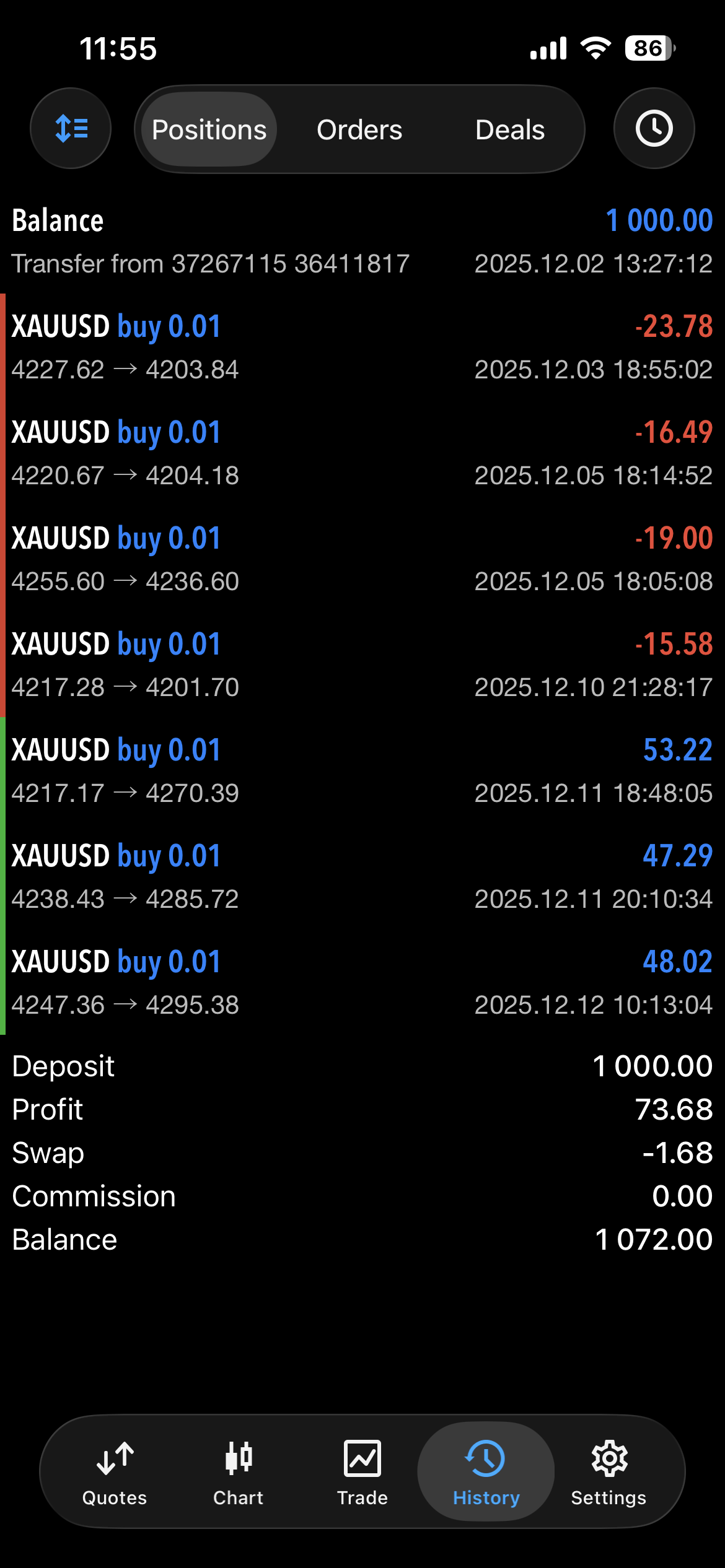Open the XAUUSD position with -16.49 loss
Image resolution: width=725 pixels, height=1568 pixels.
click(362, 453)
